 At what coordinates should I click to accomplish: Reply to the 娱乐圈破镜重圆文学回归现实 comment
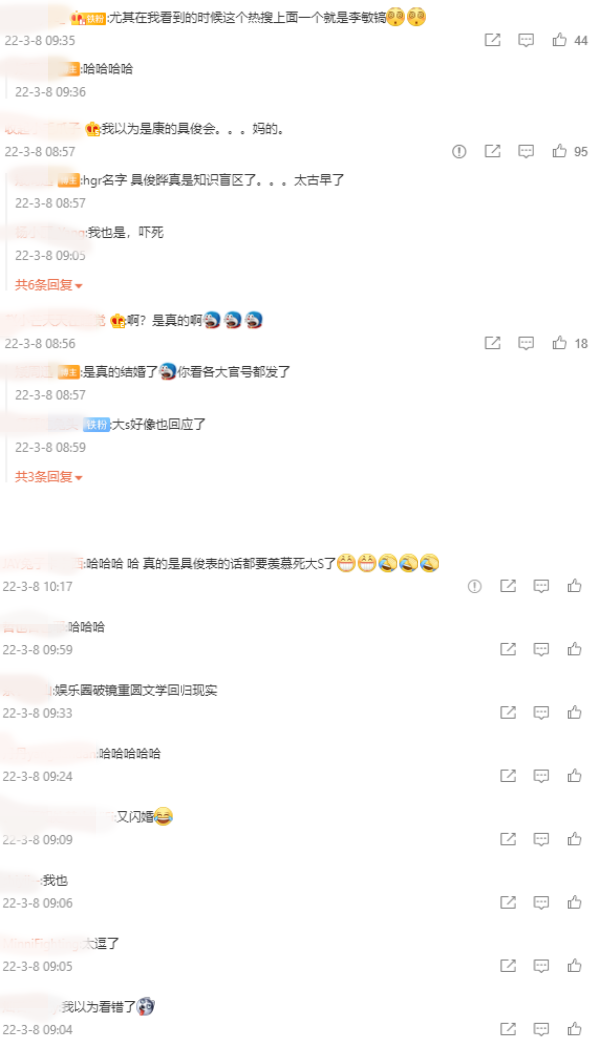[x=541, y=713]
